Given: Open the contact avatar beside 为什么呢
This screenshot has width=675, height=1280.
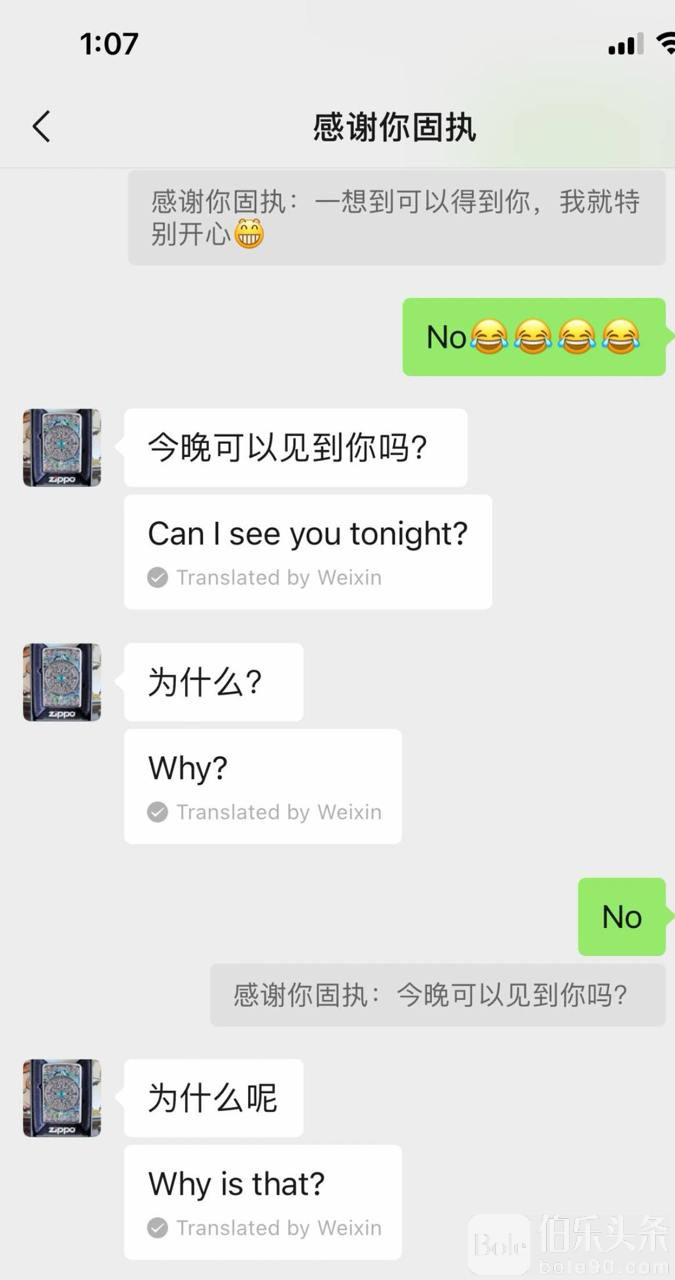Looking at the screenshot, I should [x=62, y=1098].
